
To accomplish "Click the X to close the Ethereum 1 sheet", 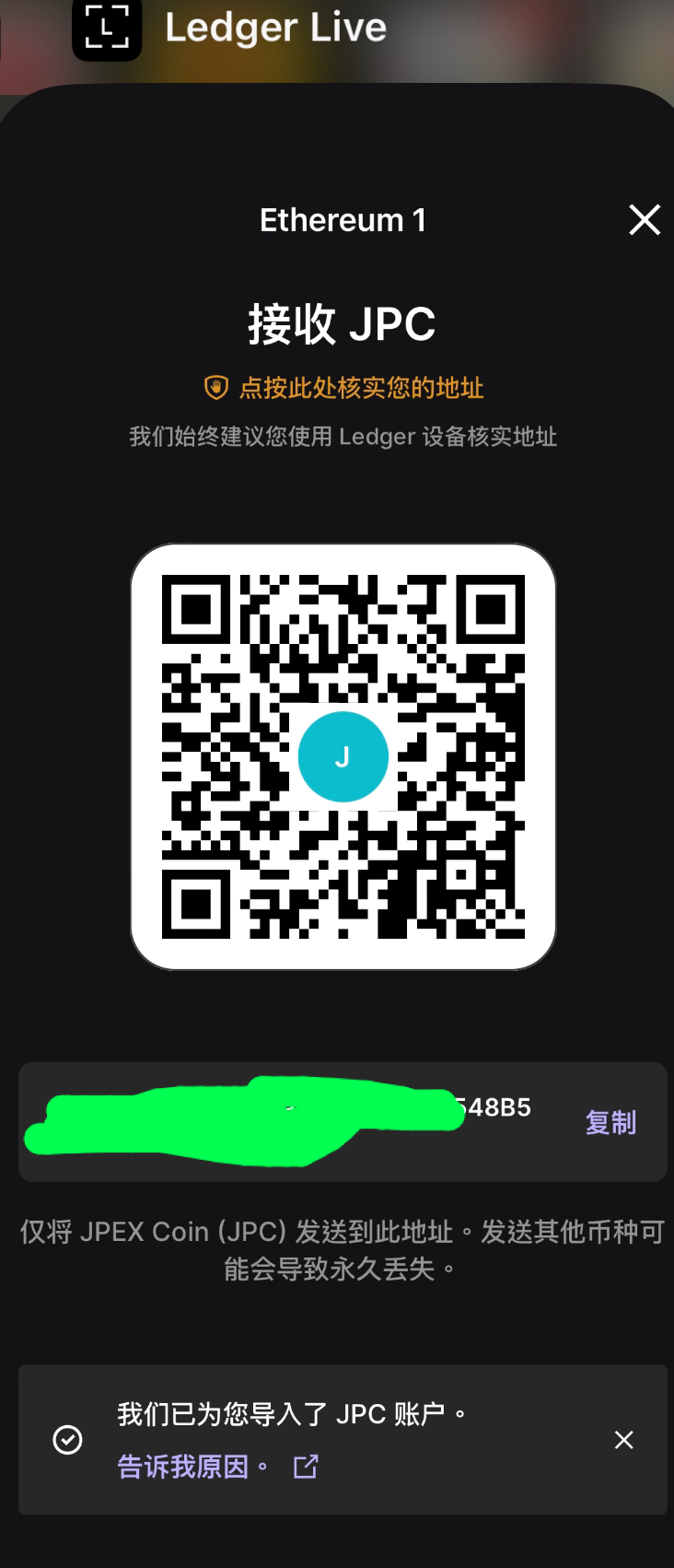I will [x=644, y=220].
